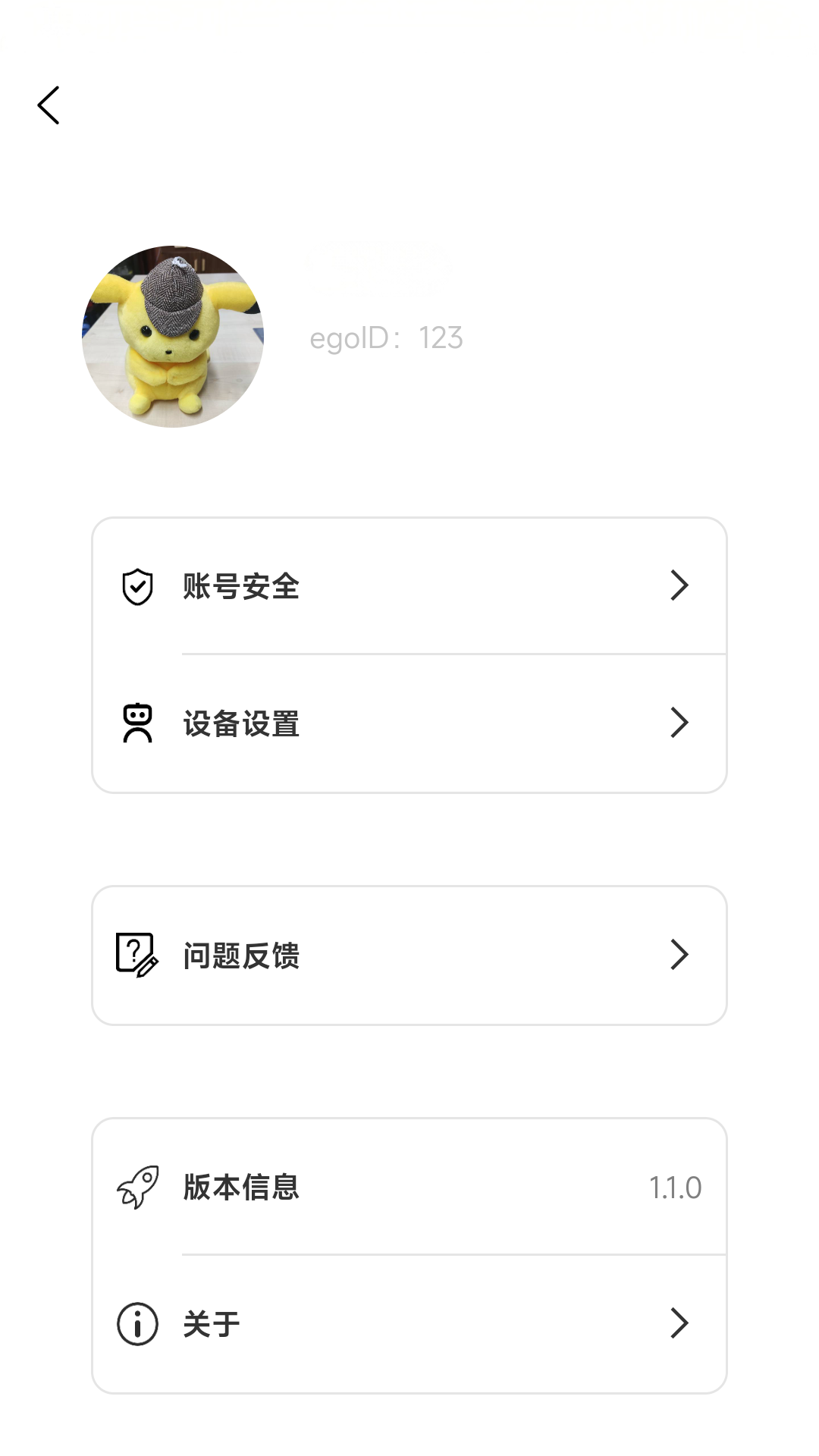
Task: Expand the 账号安全 settings via its chevron
Action: [x=680, y=585]
